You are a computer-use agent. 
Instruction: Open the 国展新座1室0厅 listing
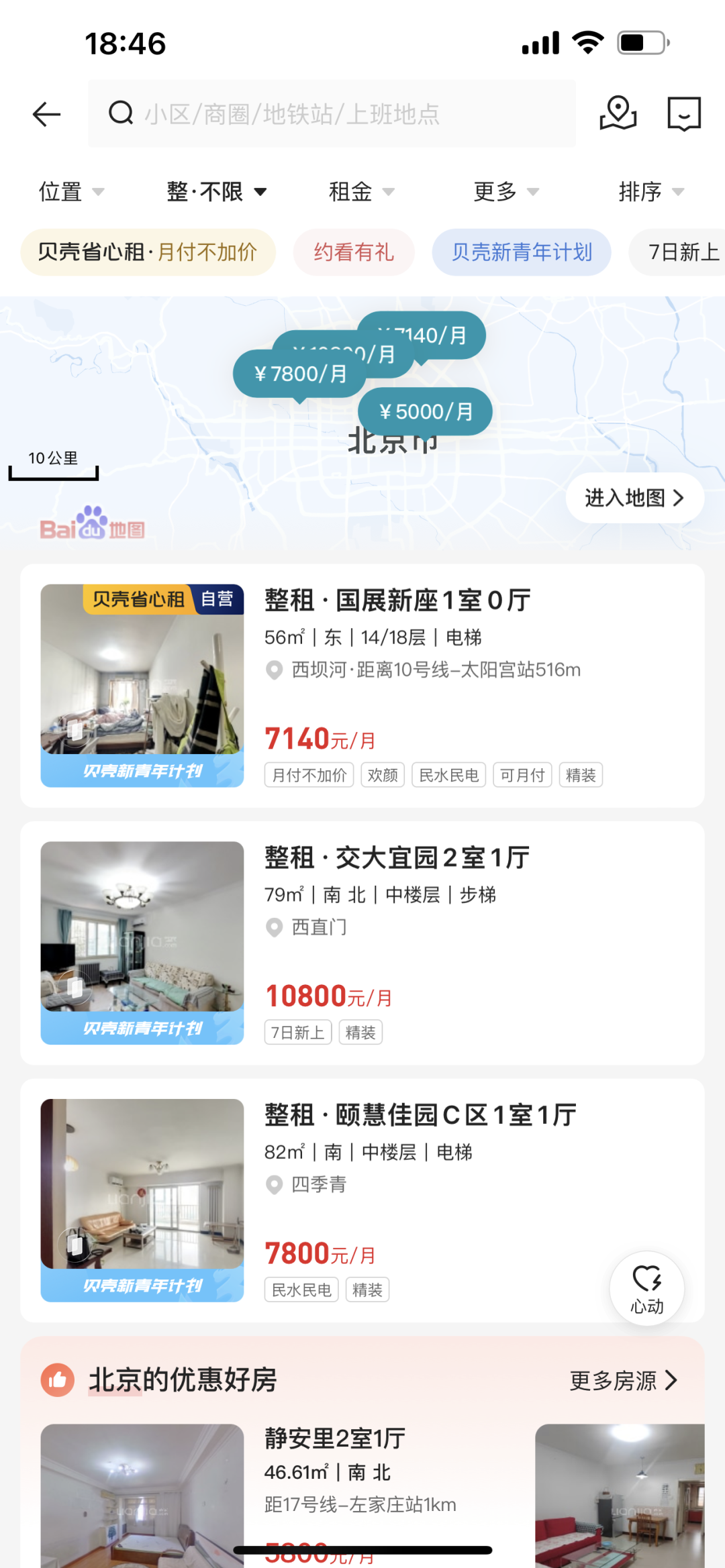click(397, 600)
